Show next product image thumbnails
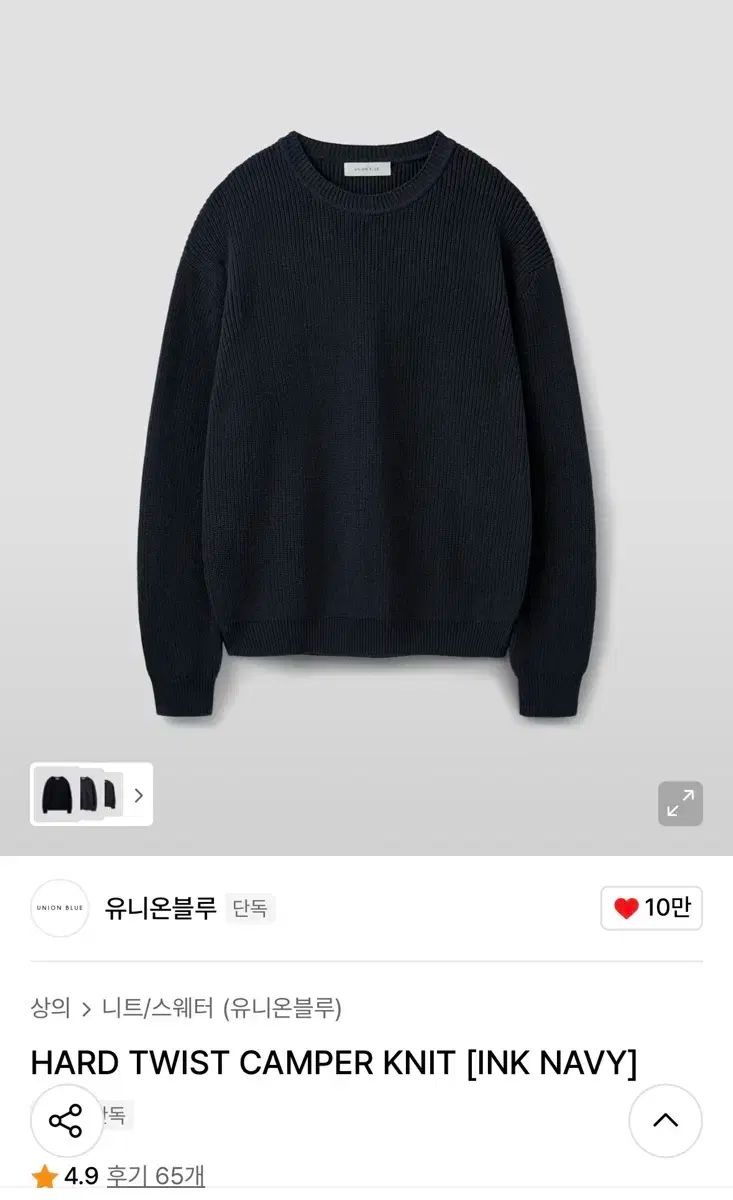Viewport: 733px width, 1200px height. coord(138,795)
